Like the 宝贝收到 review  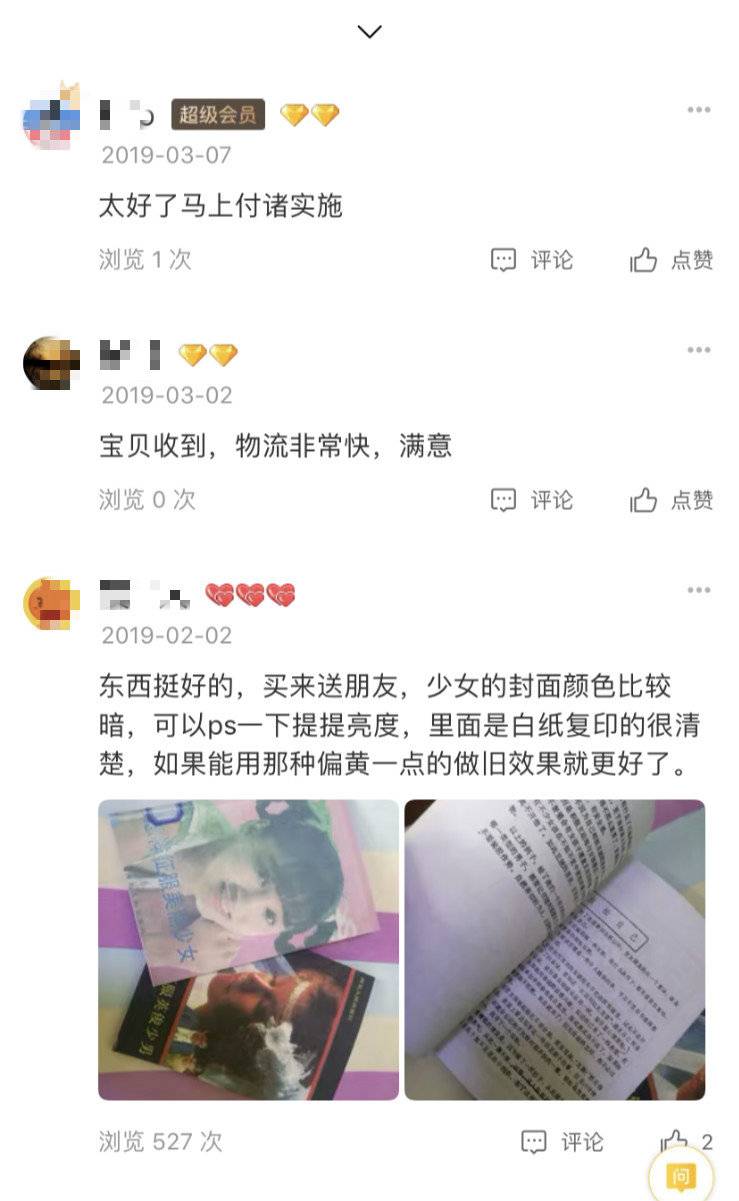pos(671,500)
